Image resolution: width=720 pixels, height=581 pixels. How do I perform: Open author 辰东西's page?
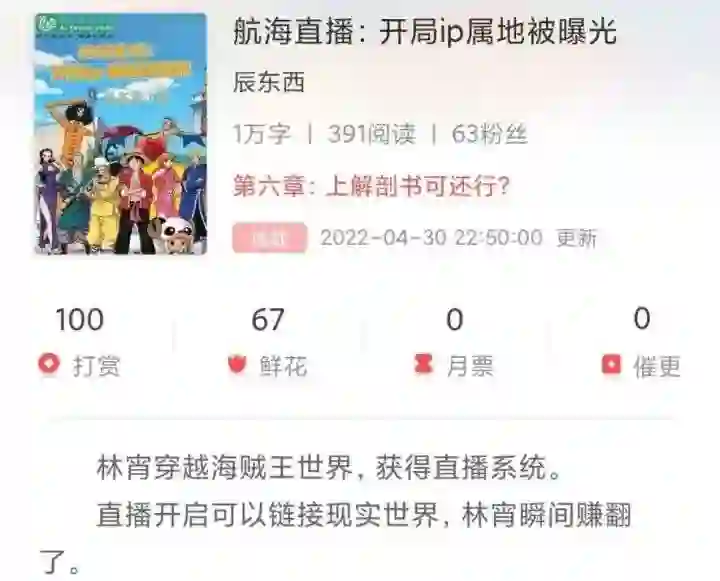click(268, 83)
